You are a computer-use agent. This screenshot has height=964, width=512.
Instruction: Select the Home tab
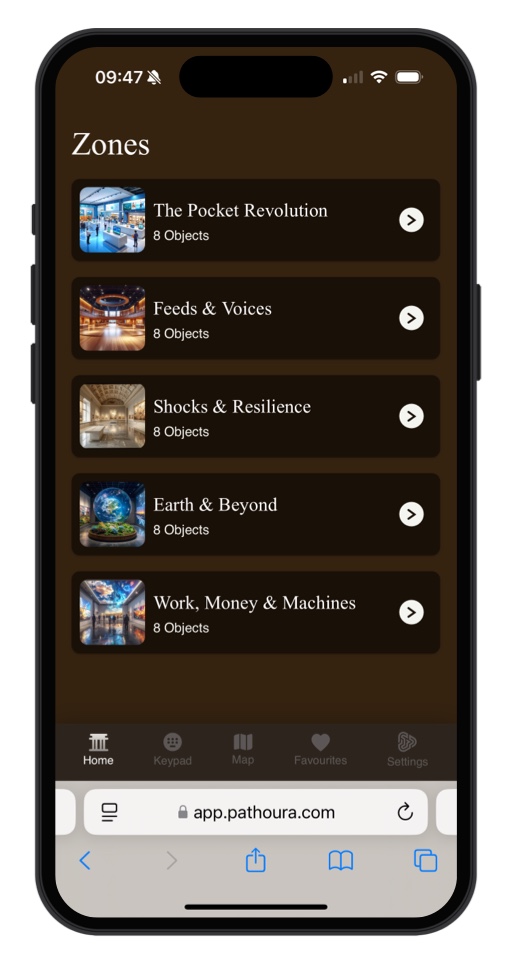[98, 749]
